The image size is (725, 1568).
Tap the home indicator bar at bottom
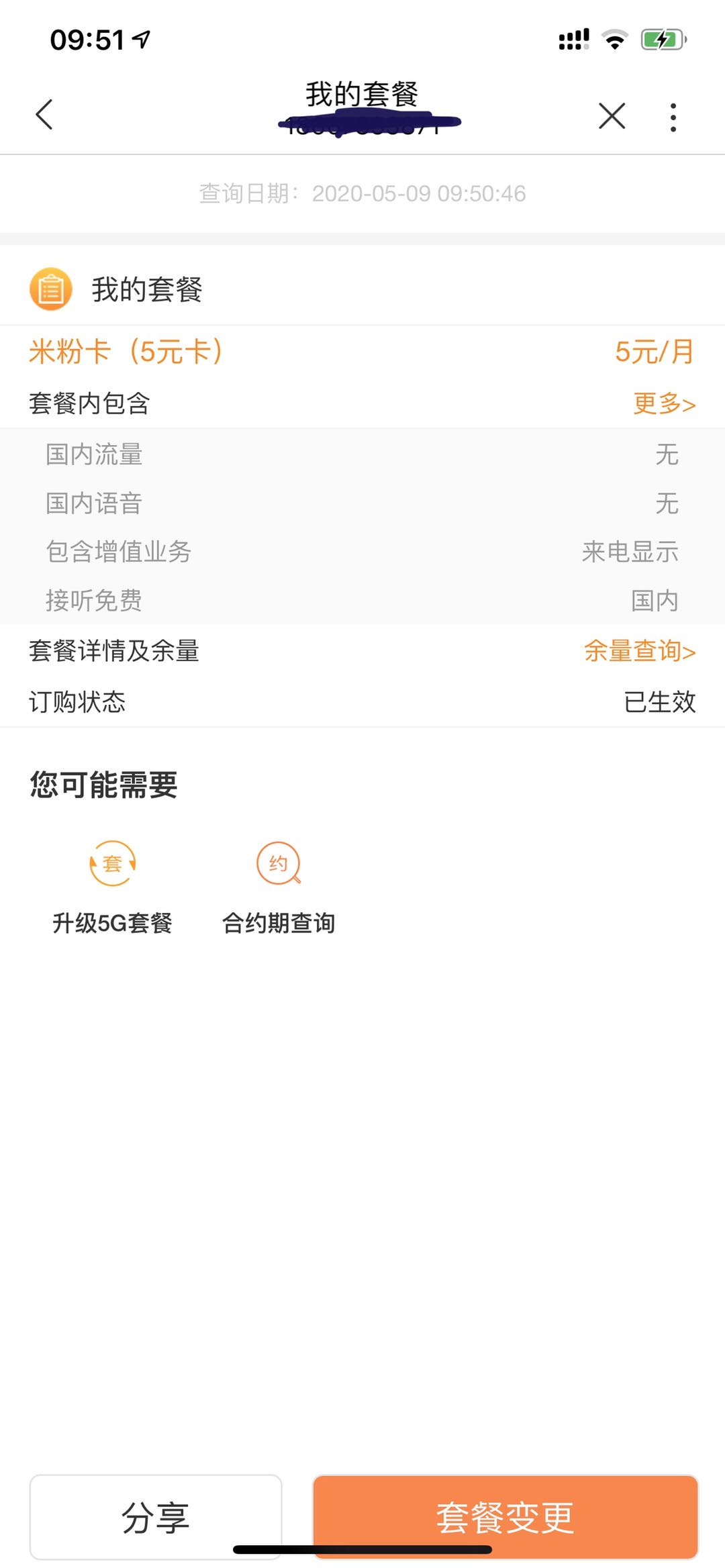362,1549
